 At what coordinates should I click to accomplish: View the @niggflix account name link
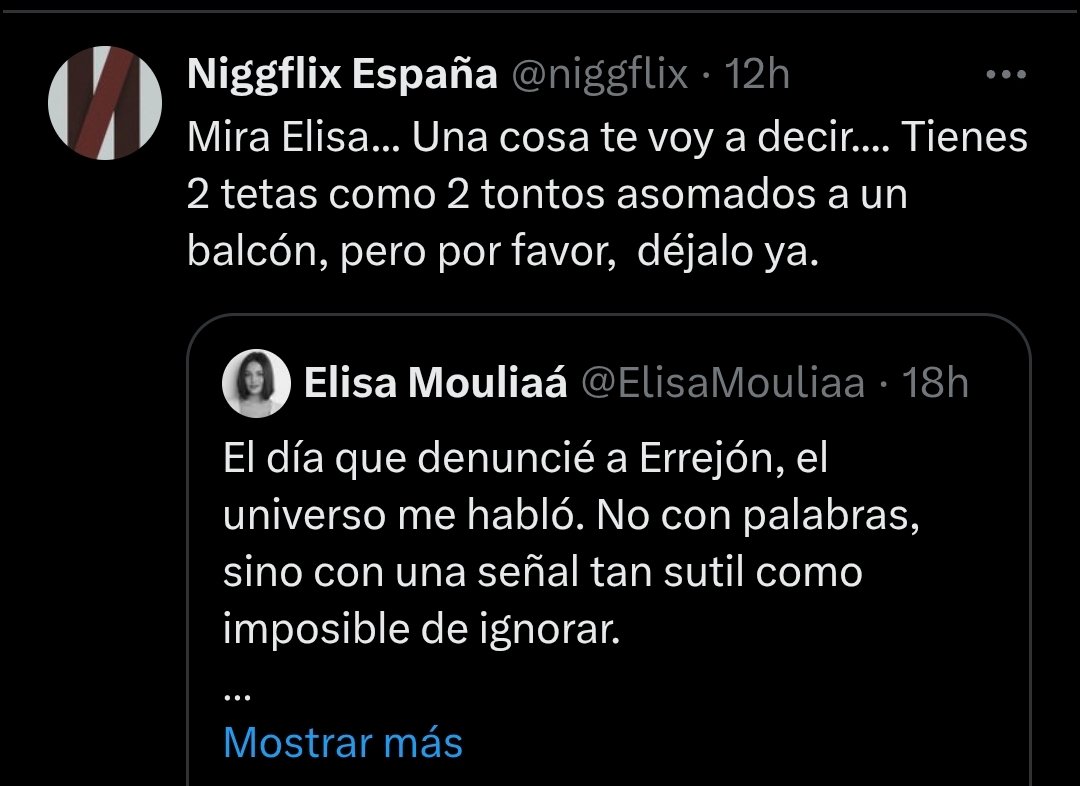601,75
